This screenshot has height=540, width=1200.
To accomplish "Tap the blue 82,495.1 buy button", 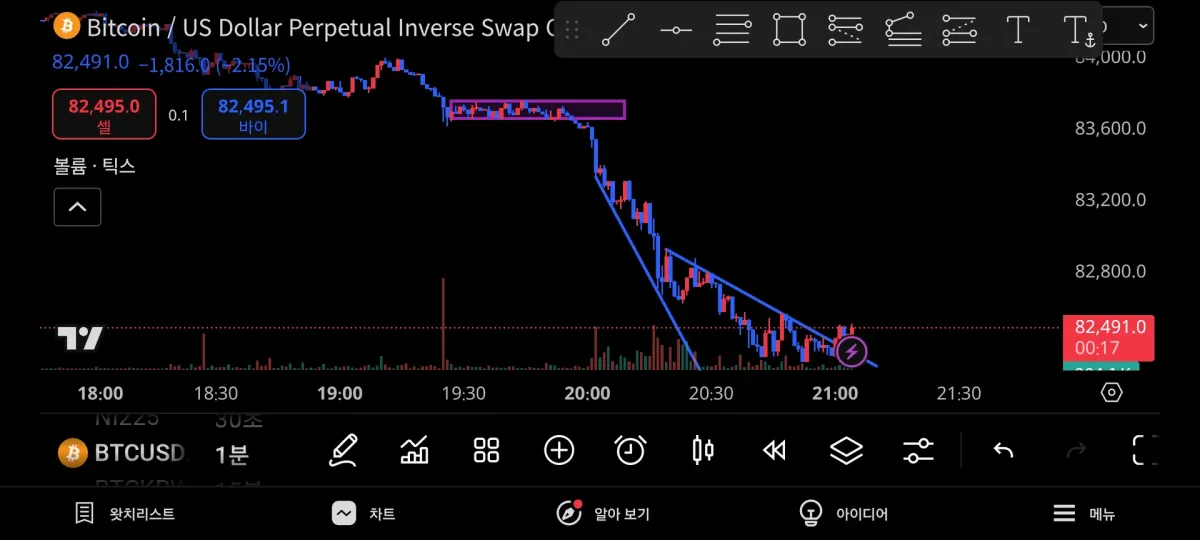I will pyautogui.click(x=253, y=114).
